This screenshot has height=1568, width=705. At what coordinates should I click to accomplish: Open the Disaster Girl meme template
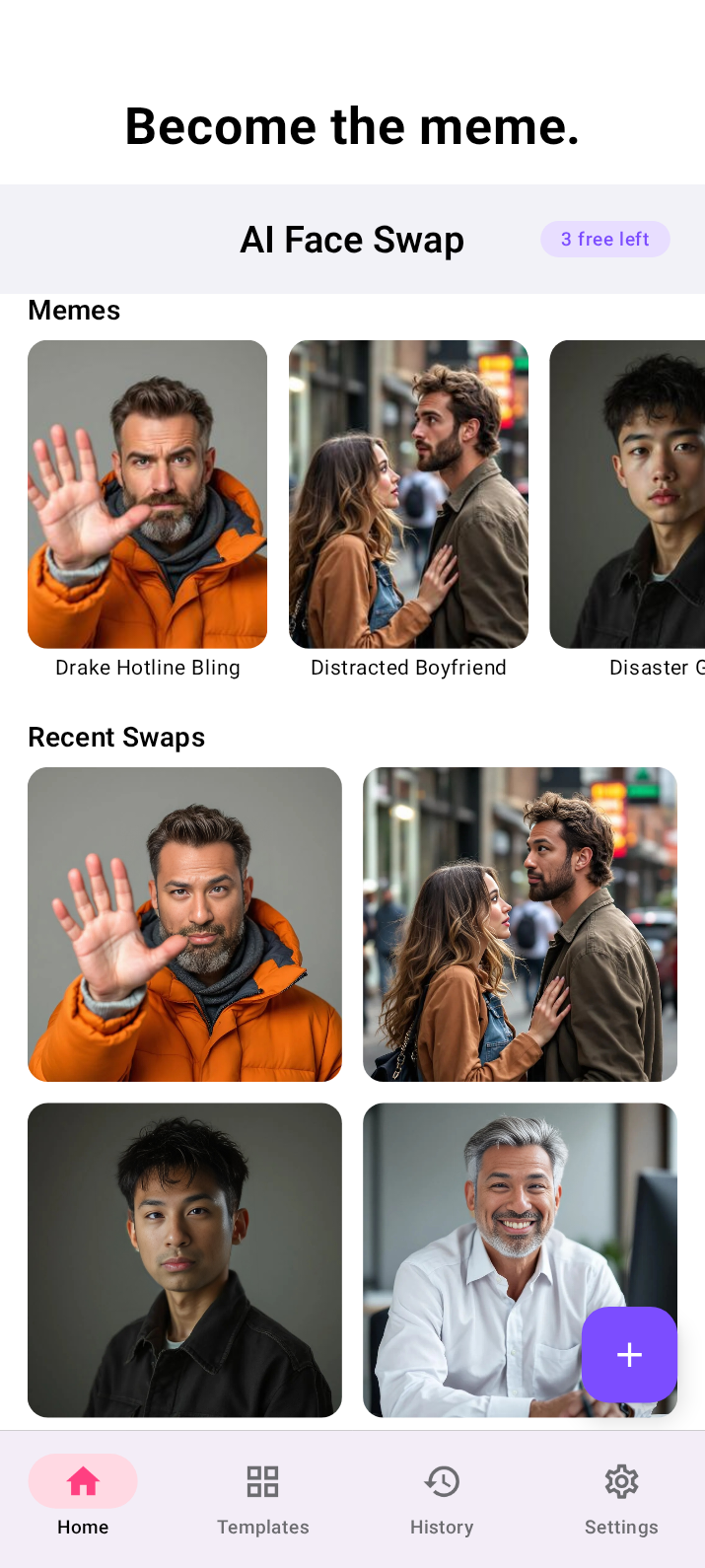(x=627, y=494)
